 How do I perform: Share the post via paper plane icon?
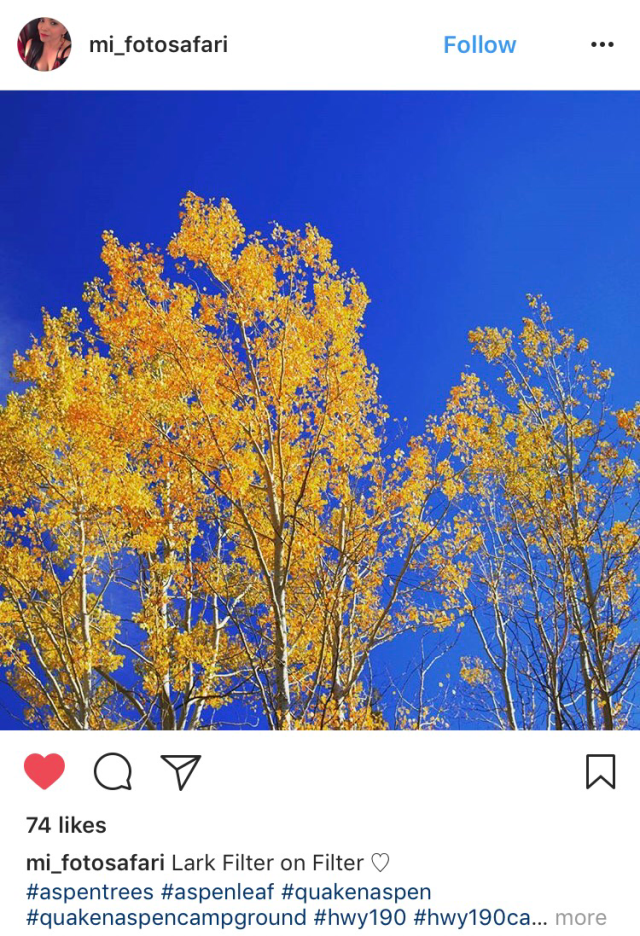[x=181, y=771]
